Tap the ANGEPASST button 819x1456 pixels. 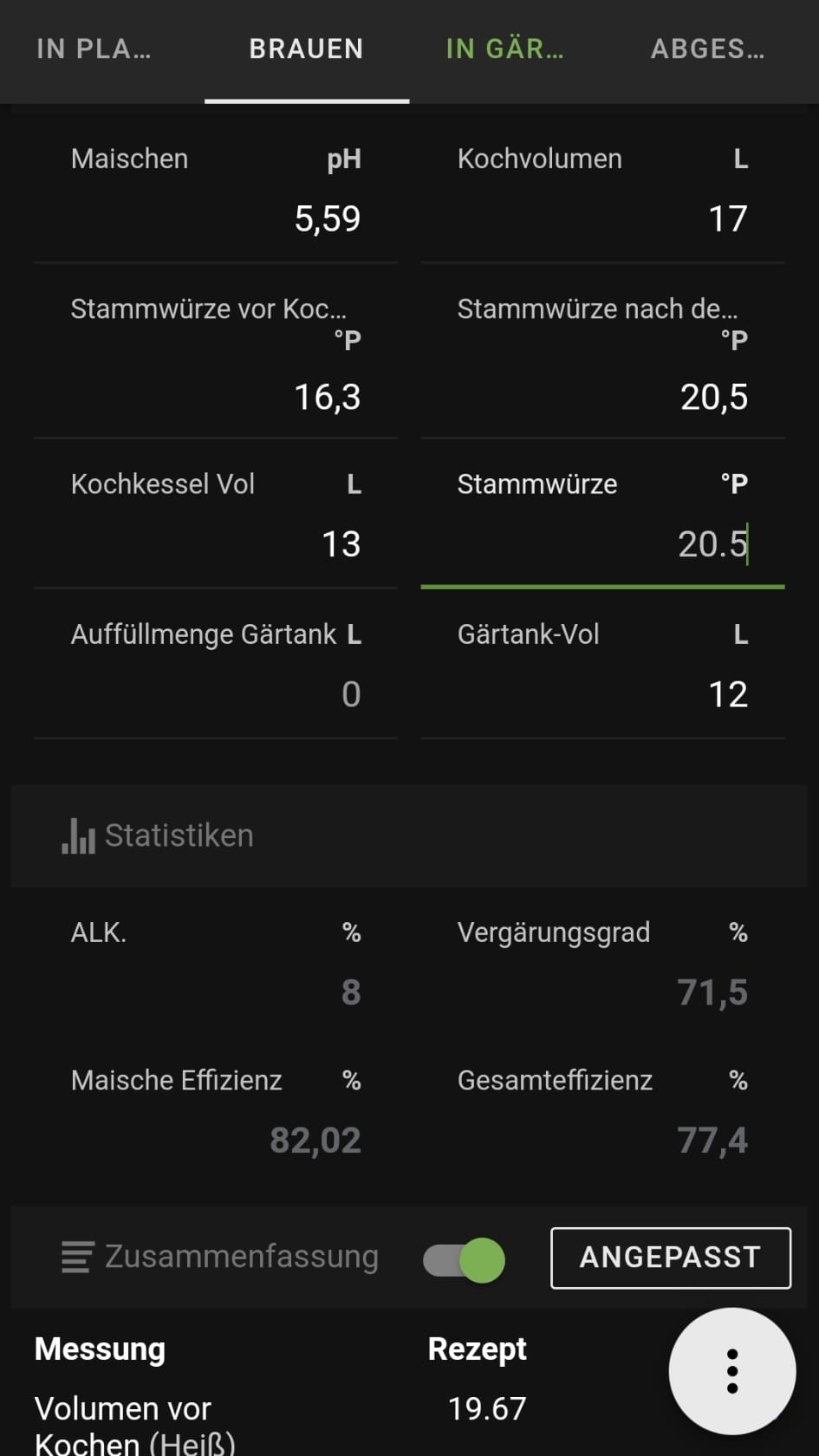pyautogui.click(x=670, y=1258)
